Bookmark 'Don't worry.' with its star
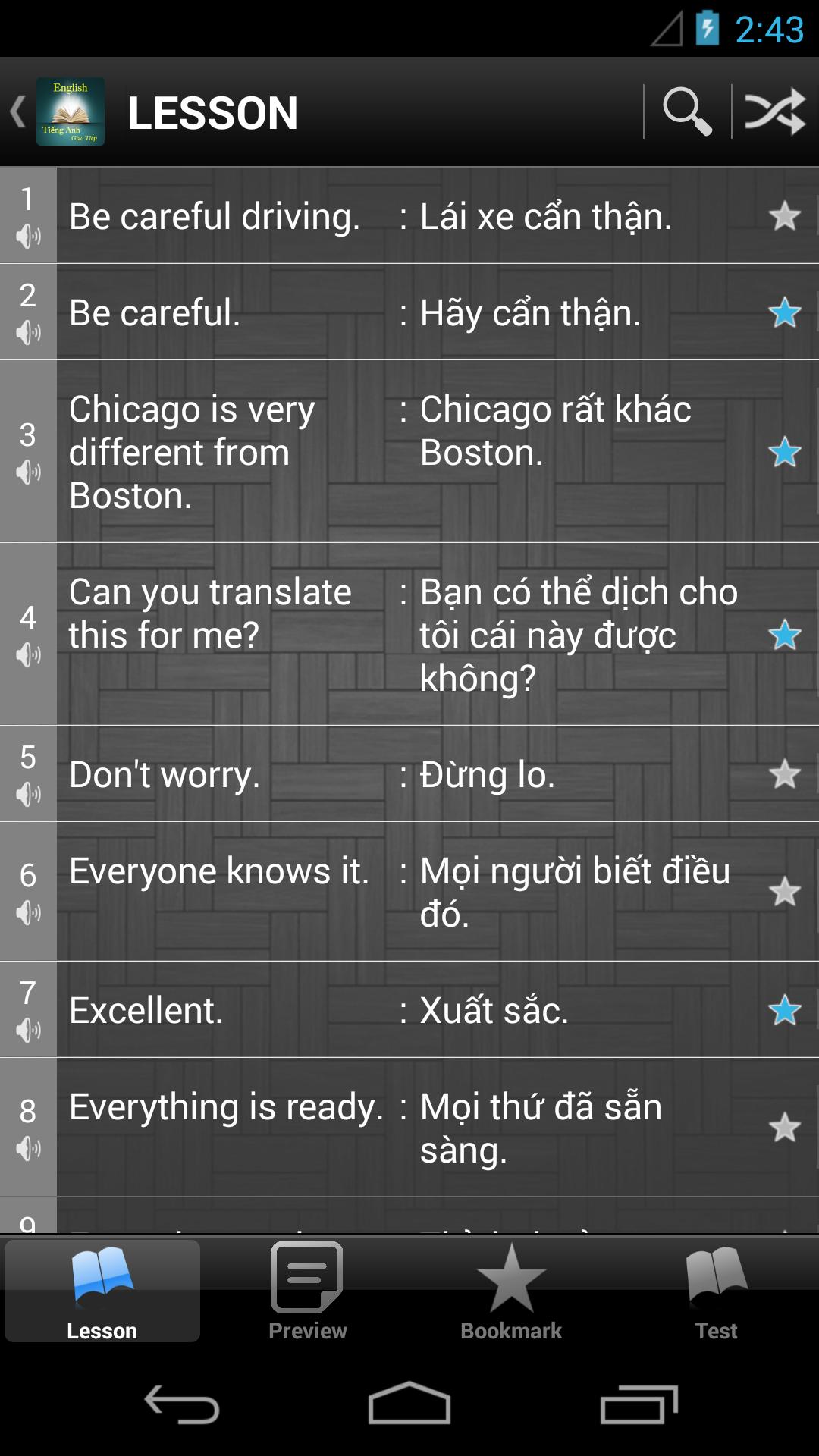The image size is (819, 1456). point(785,774)
